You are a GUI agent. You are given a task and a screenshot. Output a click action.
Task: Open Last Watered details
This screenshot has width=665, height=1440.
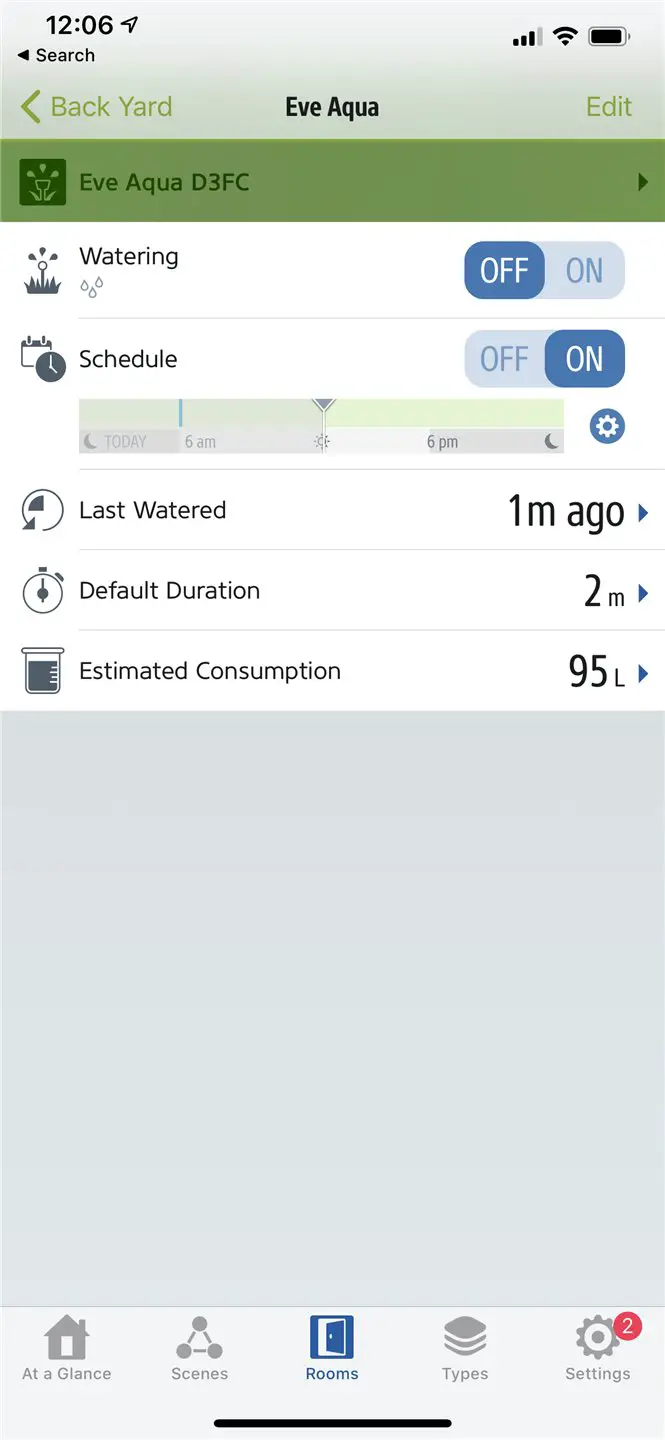point(332,511)
